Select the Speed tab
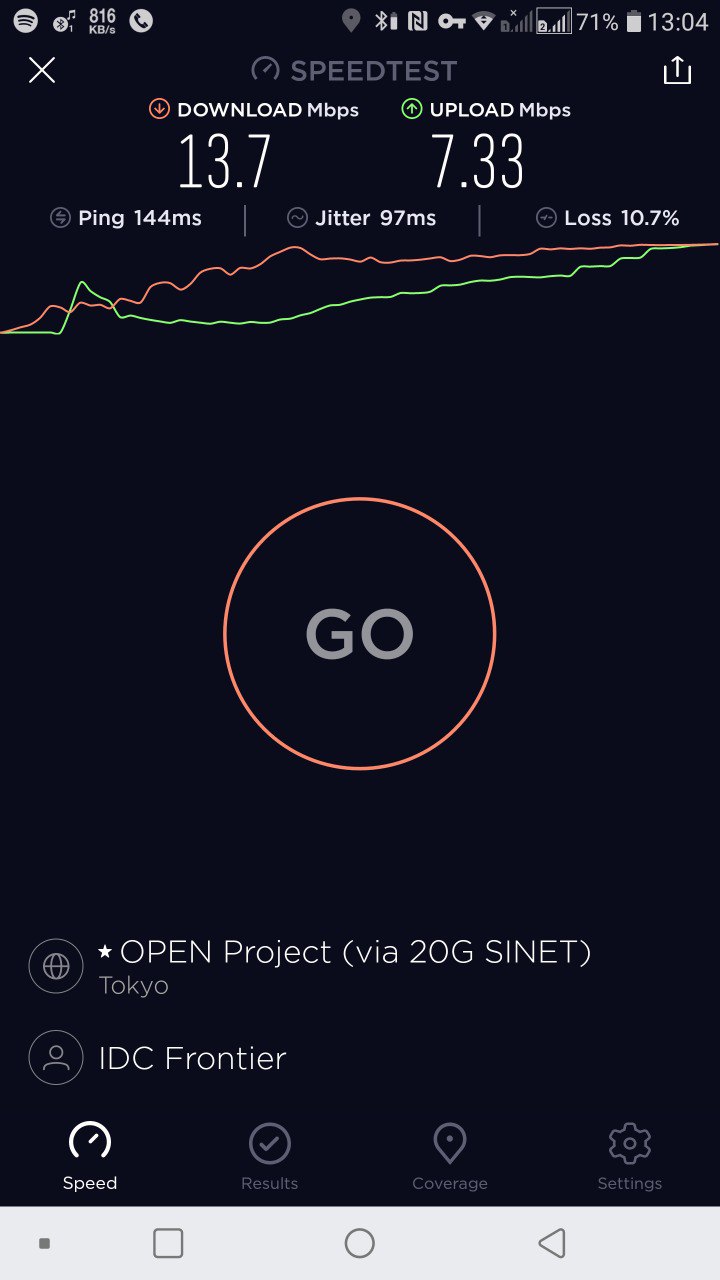 click(90, 1157)
